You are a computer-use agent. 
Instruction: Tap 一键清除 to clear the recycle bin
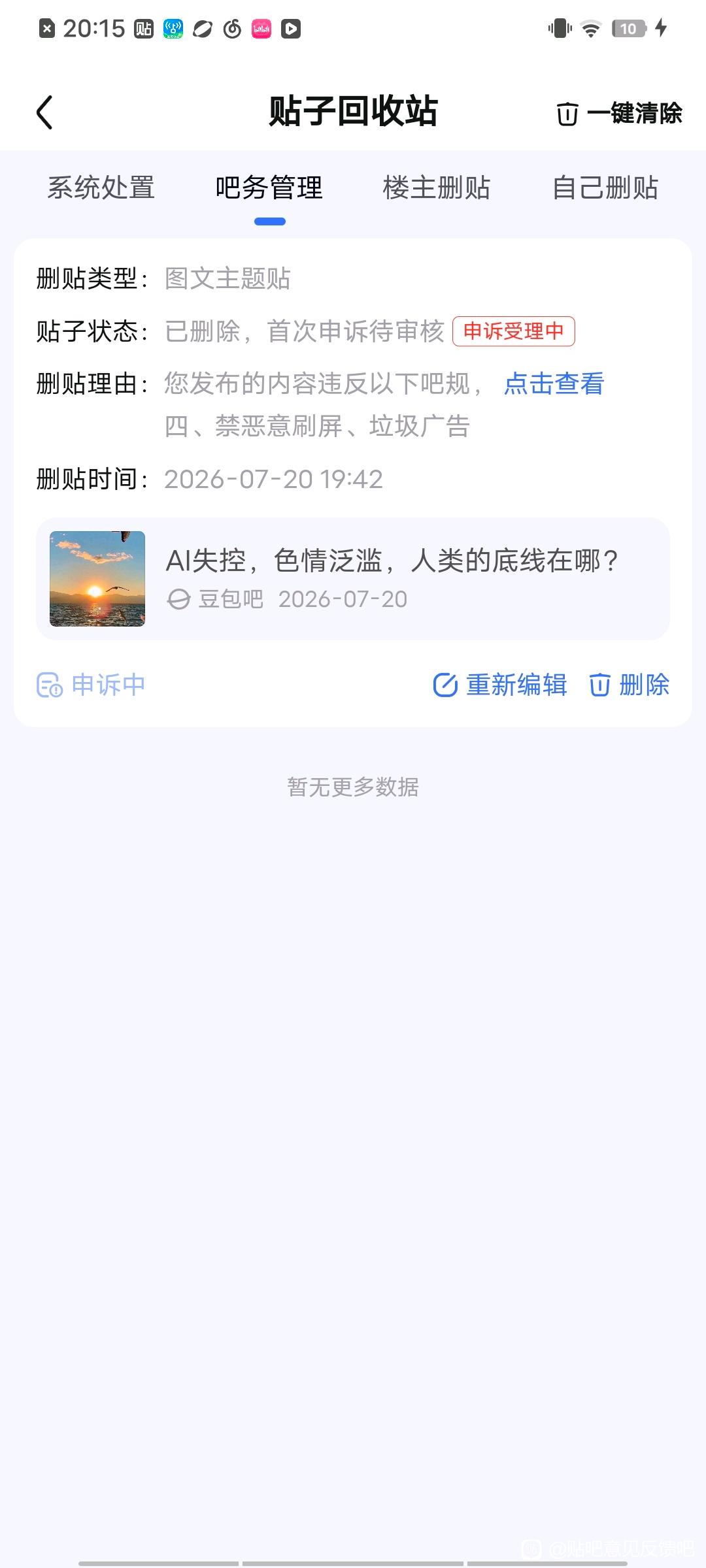[x=619, y=114]
